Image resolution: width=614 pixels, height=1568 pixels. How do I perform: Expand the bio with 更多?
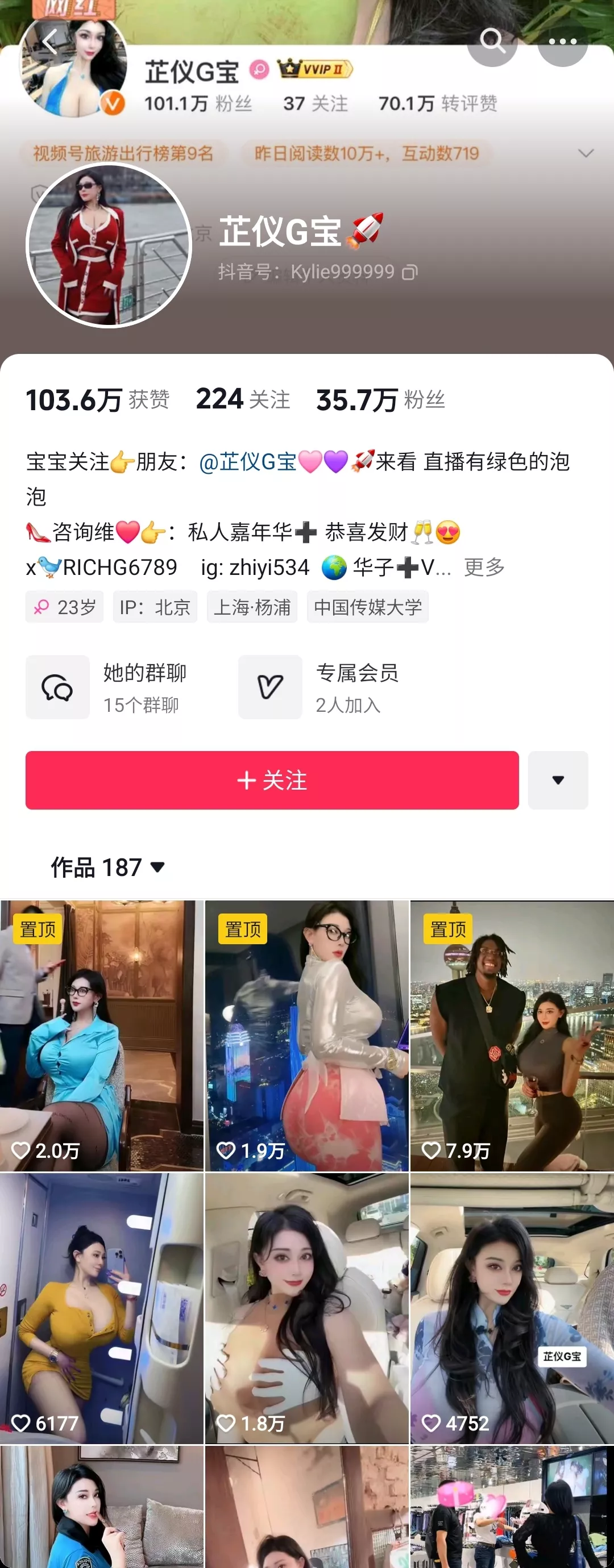[x=484, y=567]
